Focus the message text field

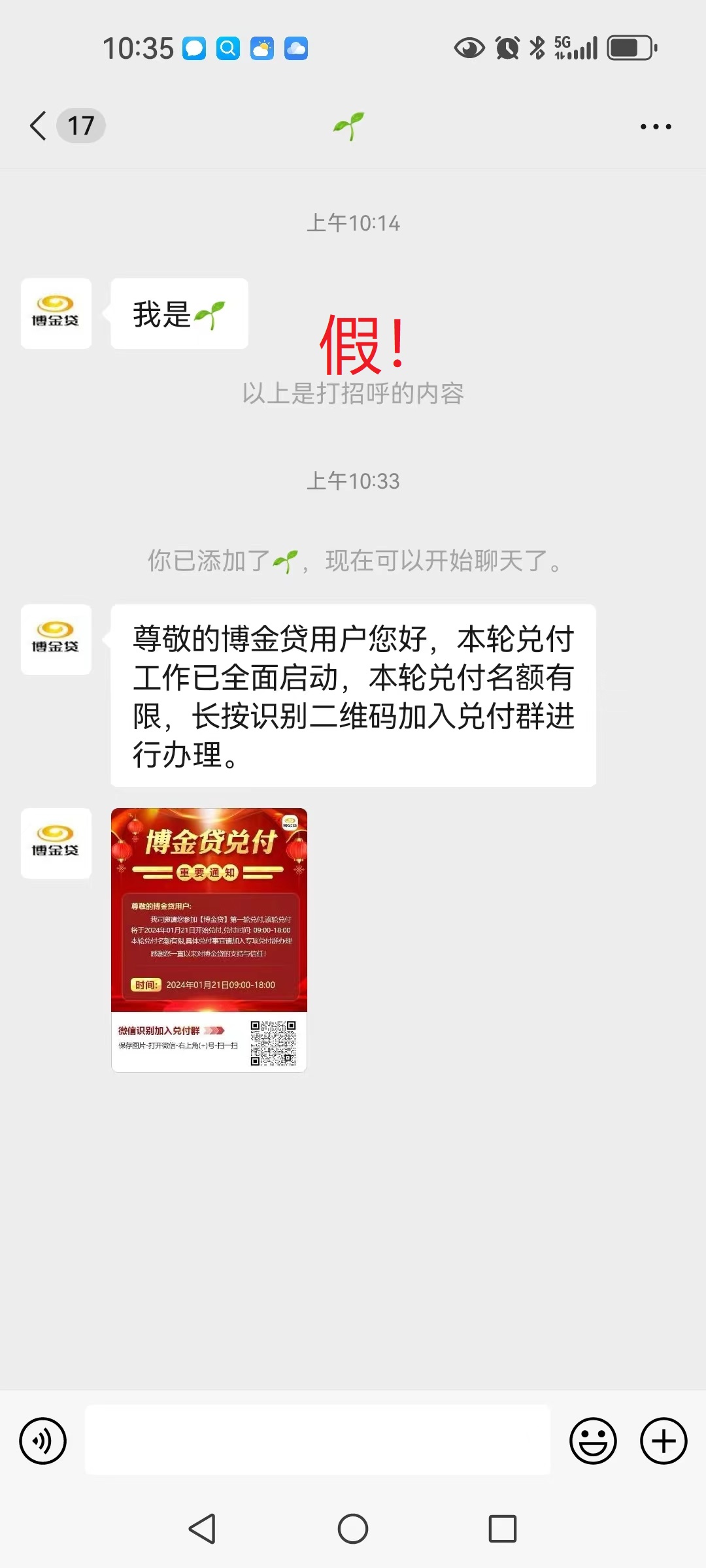pyautogui.click(x=318, y=1441)
